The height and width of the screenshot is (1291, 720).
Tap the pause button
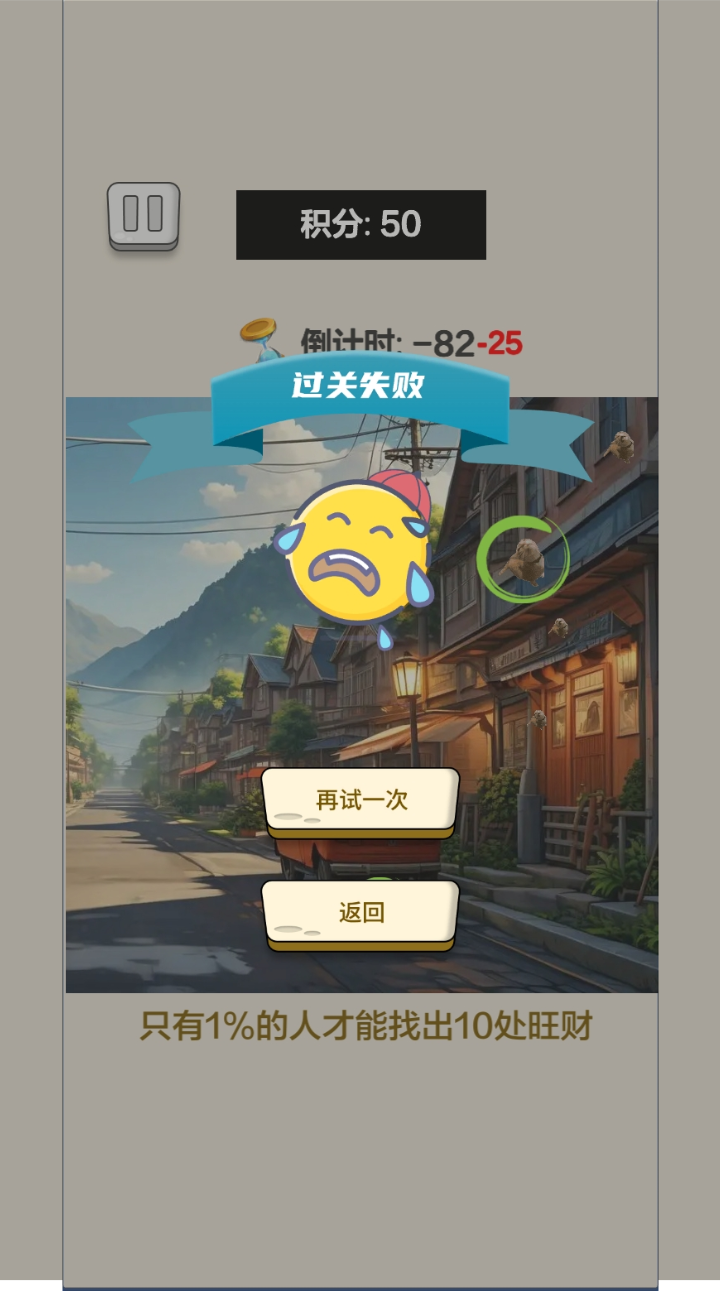pyautogui.click(x=144, y=215)
